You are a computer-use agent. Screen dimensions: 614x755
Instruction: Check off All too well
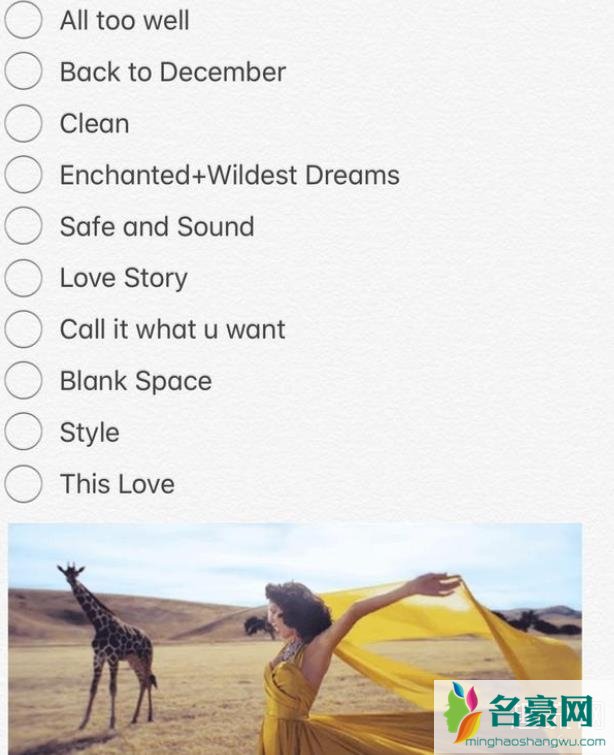(23, 20)
